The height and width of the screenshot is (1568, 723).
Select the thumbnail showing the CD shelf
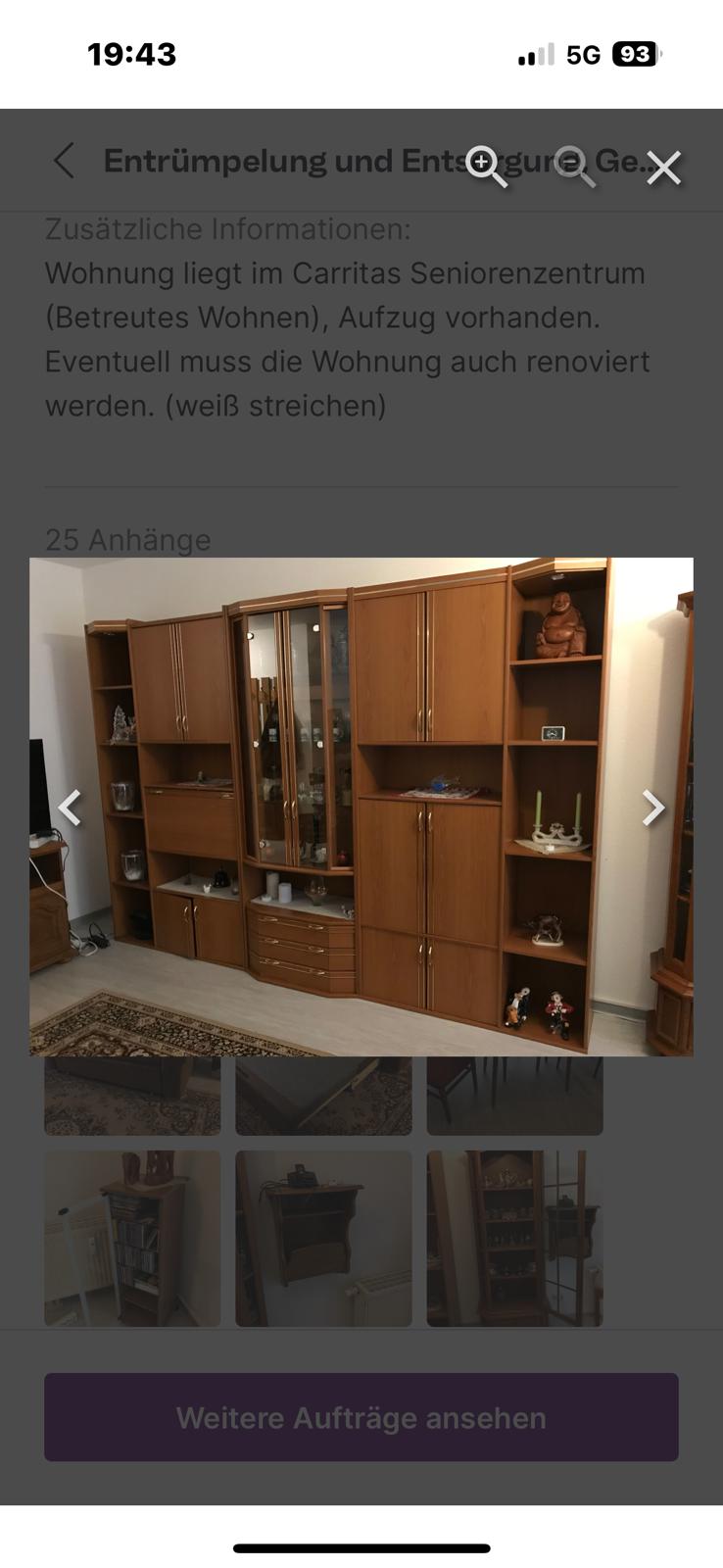tap(132, 1238)
